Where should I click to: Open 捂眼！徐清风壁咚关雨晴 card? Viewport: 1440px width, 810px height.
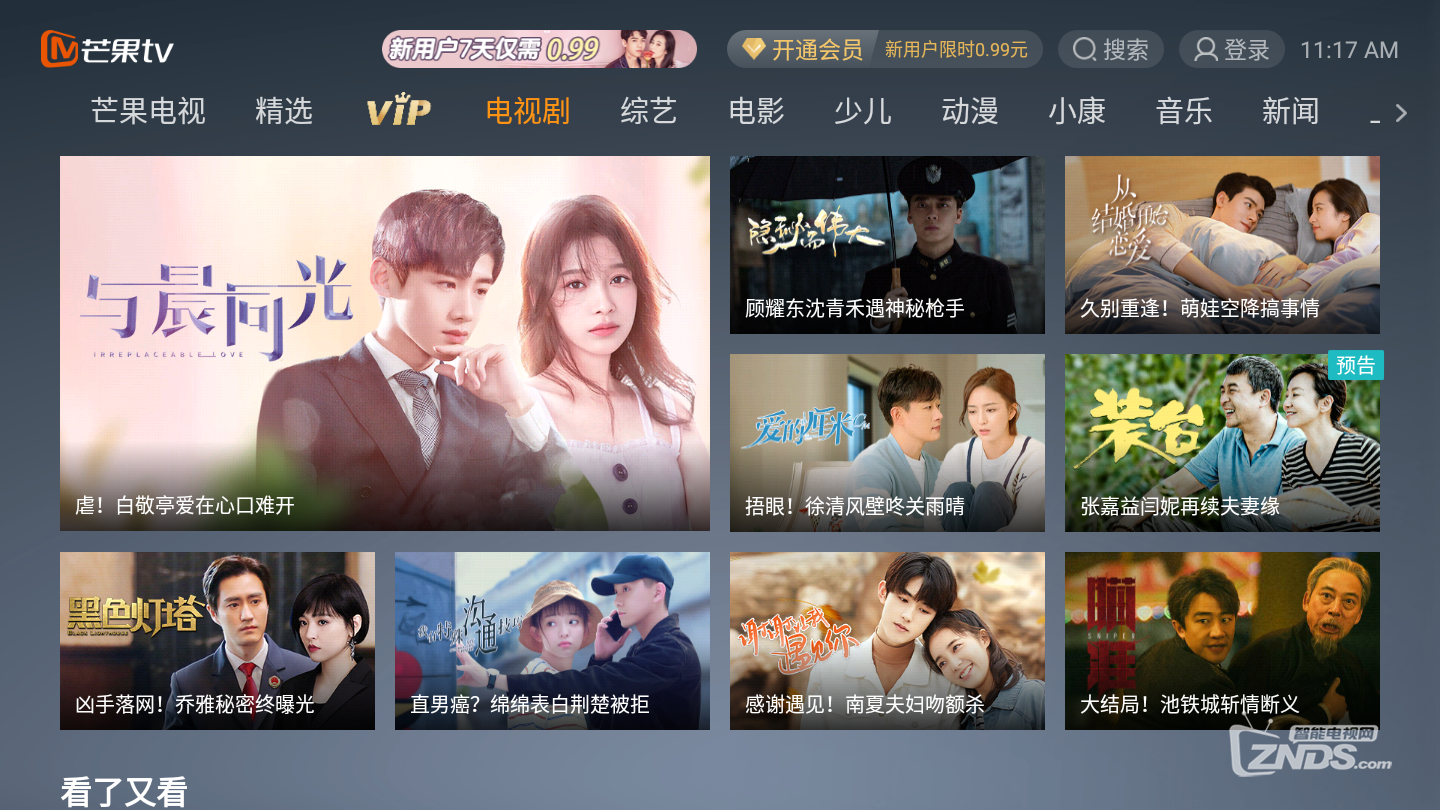tap(887, 443)
